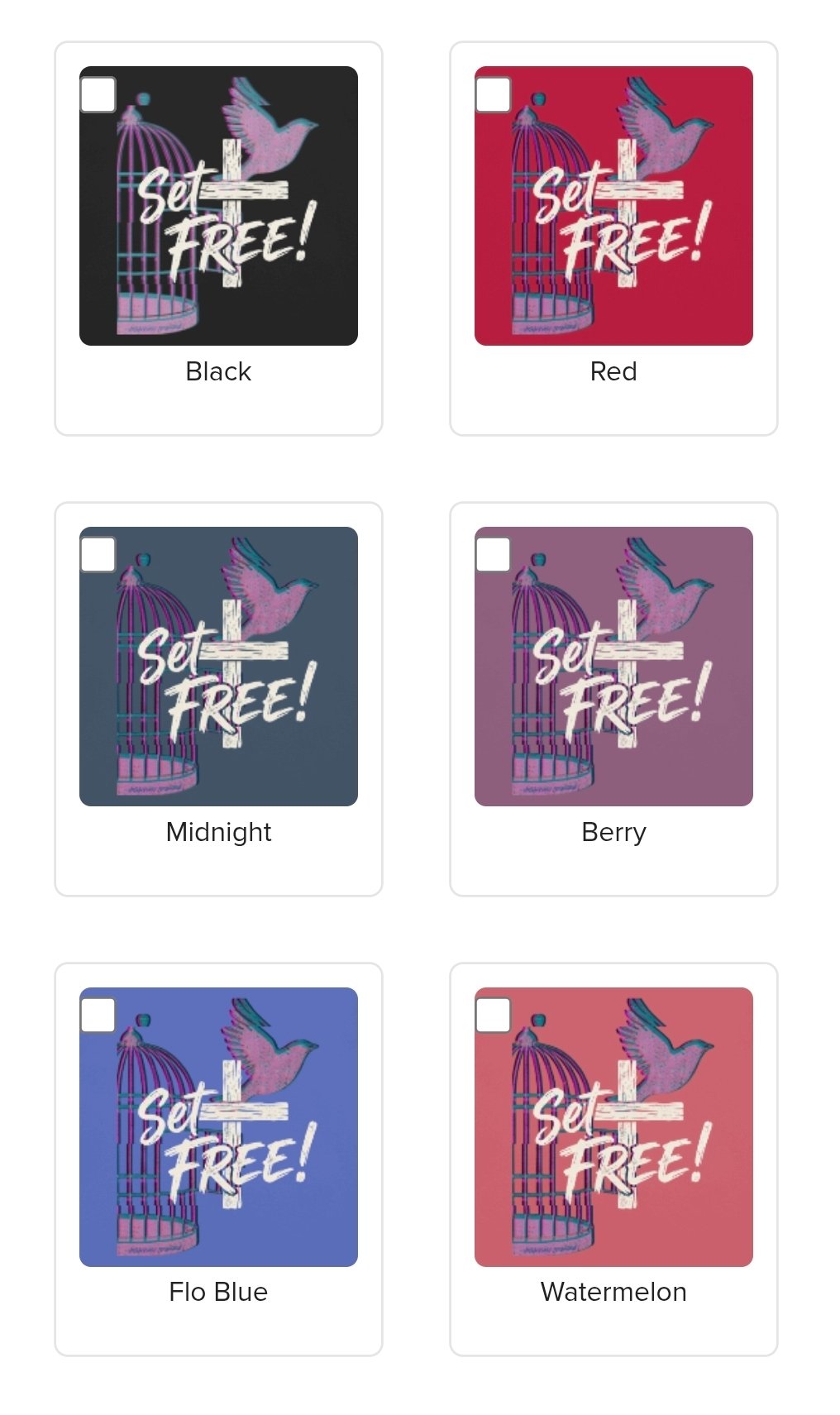
Task: Select the Red color checkbox
Action: coord(494,95)
